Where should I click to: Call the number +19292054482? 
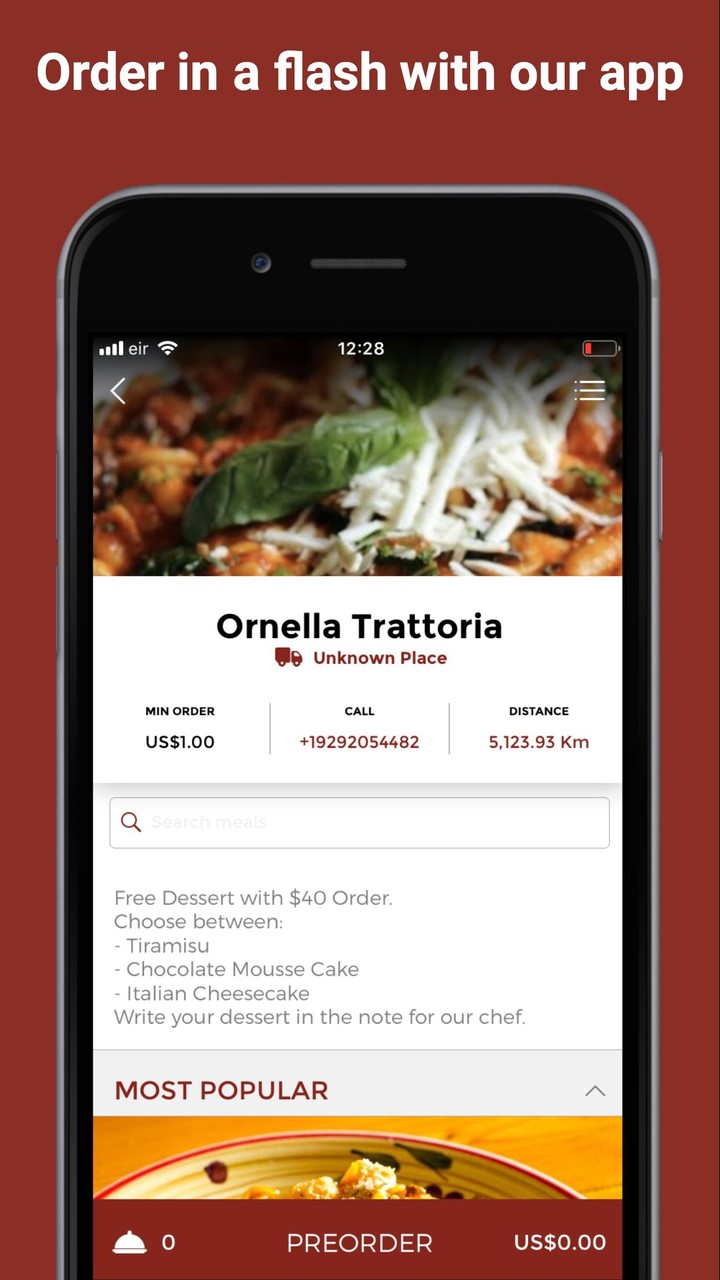[x=359, y=742]
